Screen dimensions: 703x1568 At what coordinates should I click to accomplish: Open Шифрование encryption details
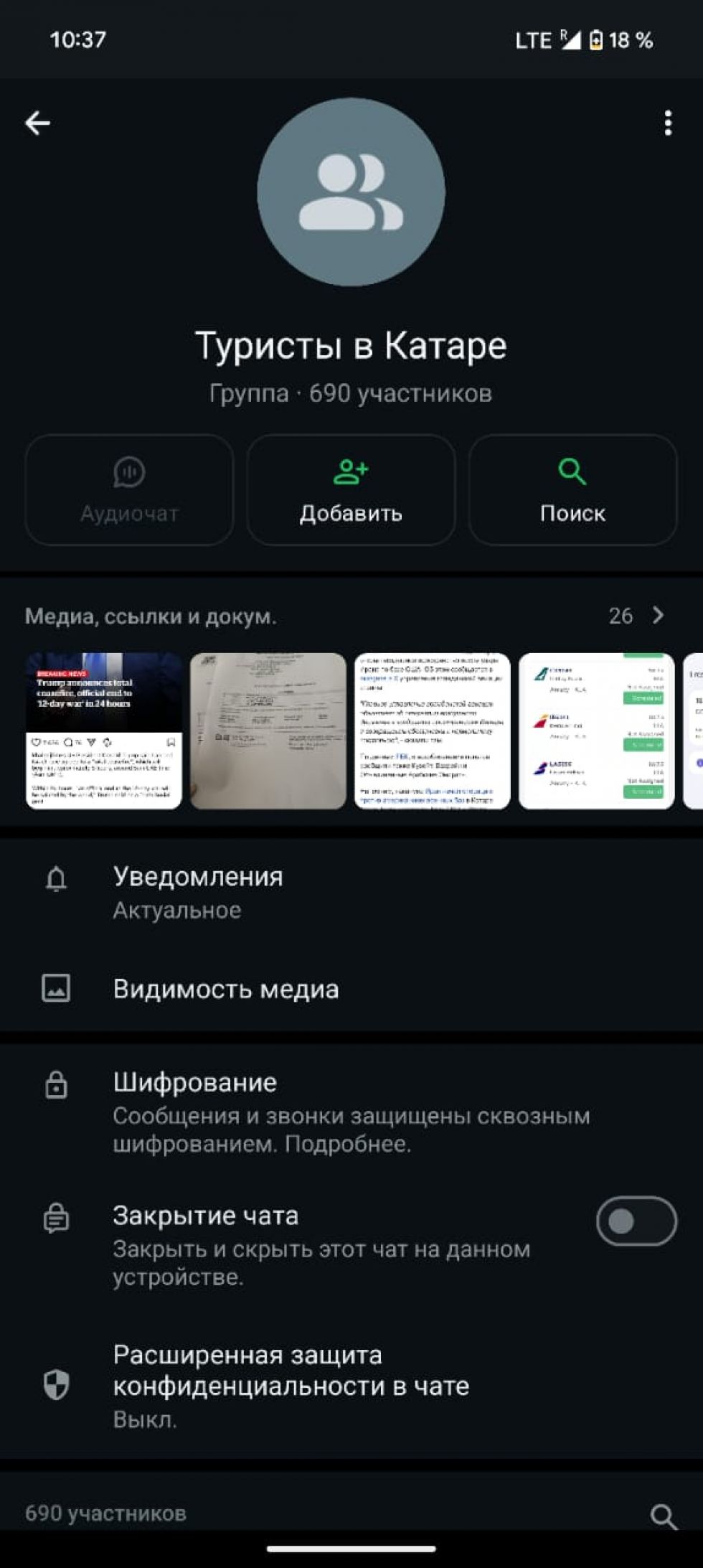tap(351, 1112)
